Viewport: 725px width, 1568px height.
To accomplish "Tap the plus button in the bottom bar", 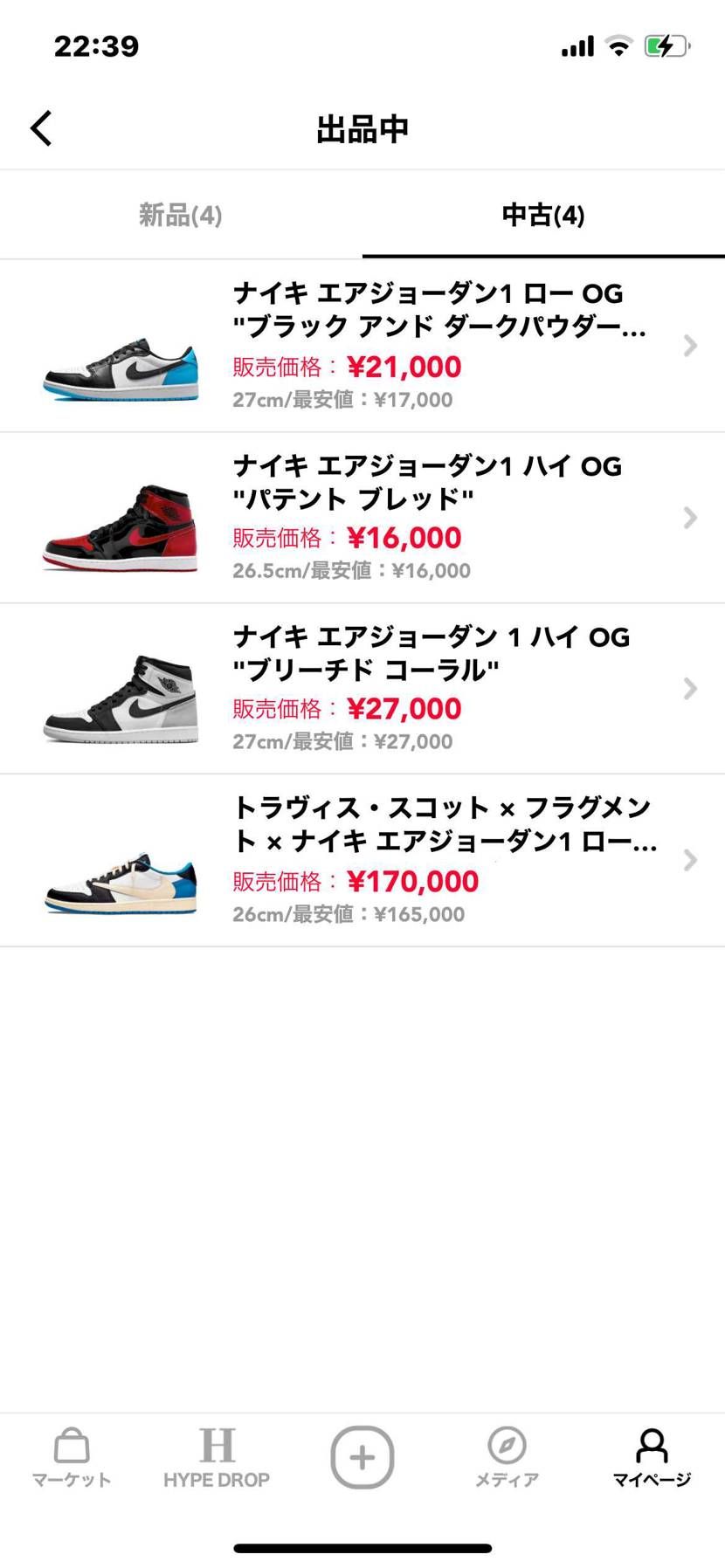I will click(x=362, y=1456).
